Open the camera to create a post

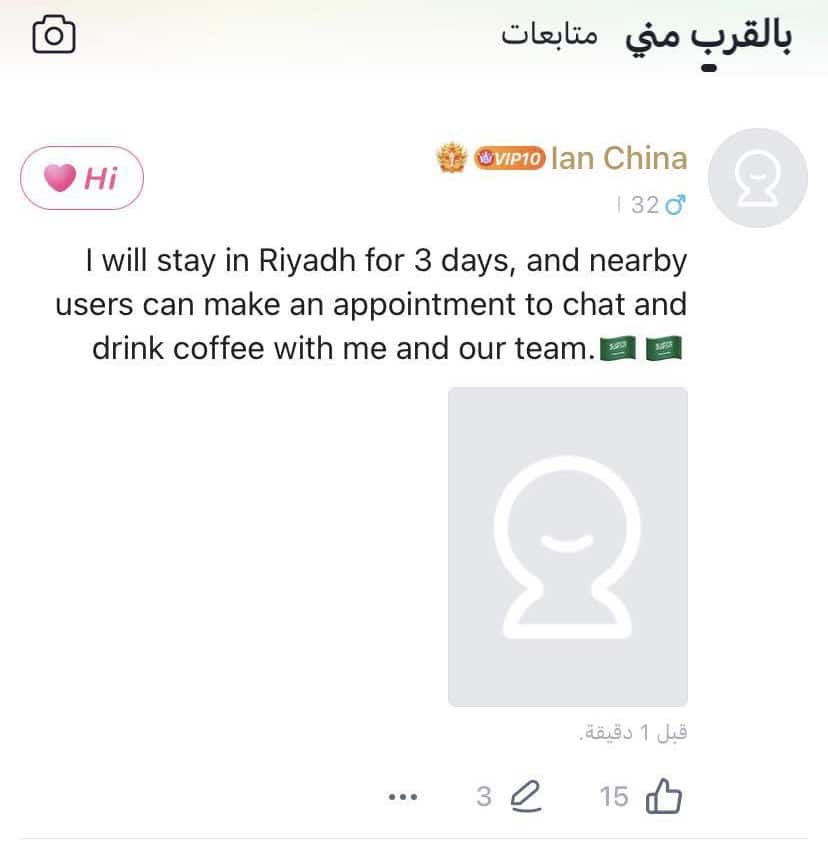(x=54, y=36)
